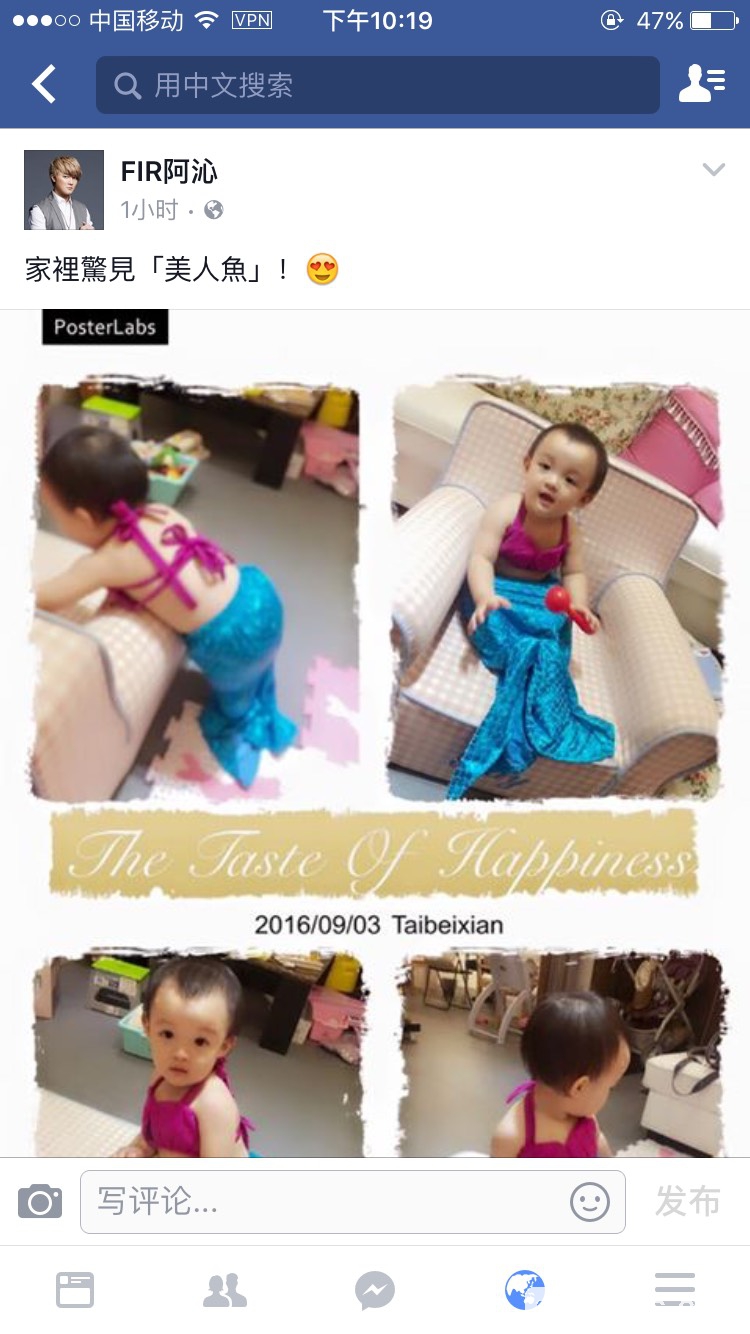Attach a photo with the camera icon

coord(40,1201)
